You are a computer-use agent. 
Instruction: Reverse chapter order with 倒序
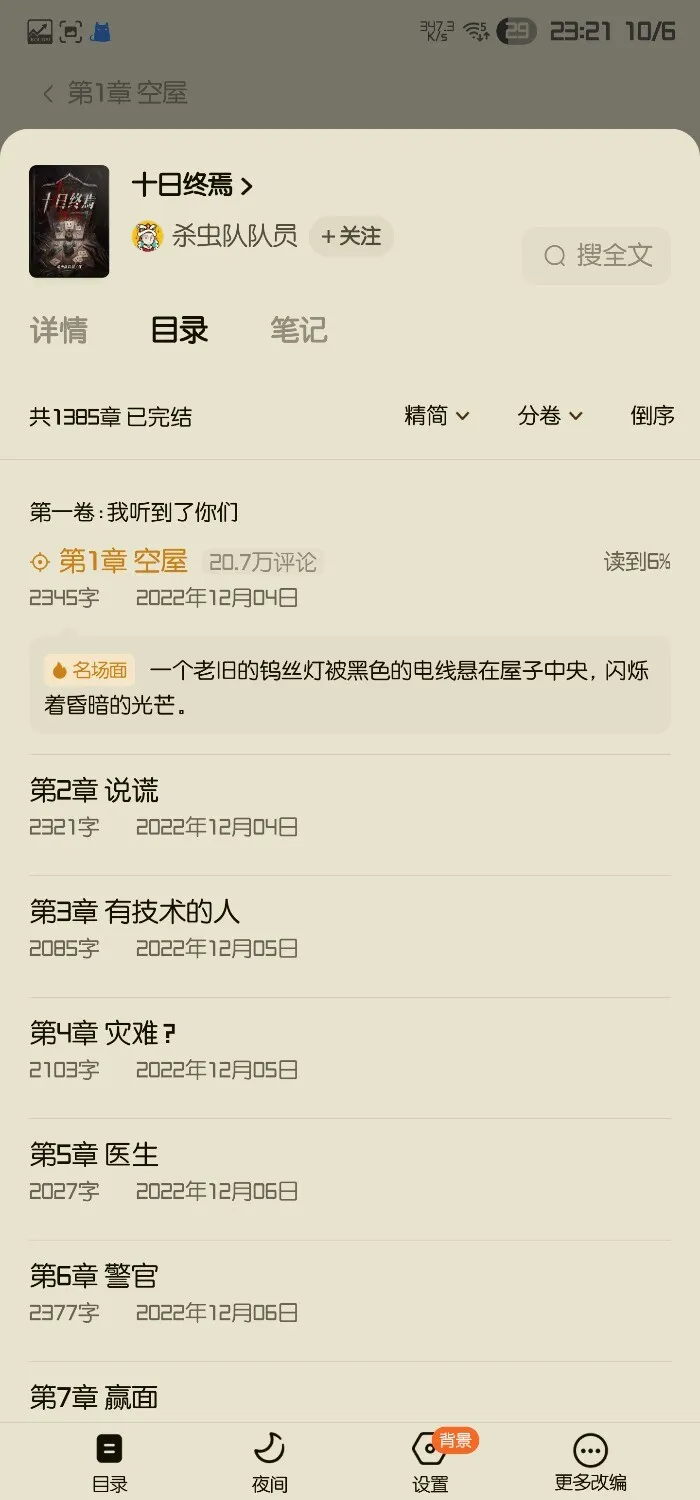pos(652,416)
